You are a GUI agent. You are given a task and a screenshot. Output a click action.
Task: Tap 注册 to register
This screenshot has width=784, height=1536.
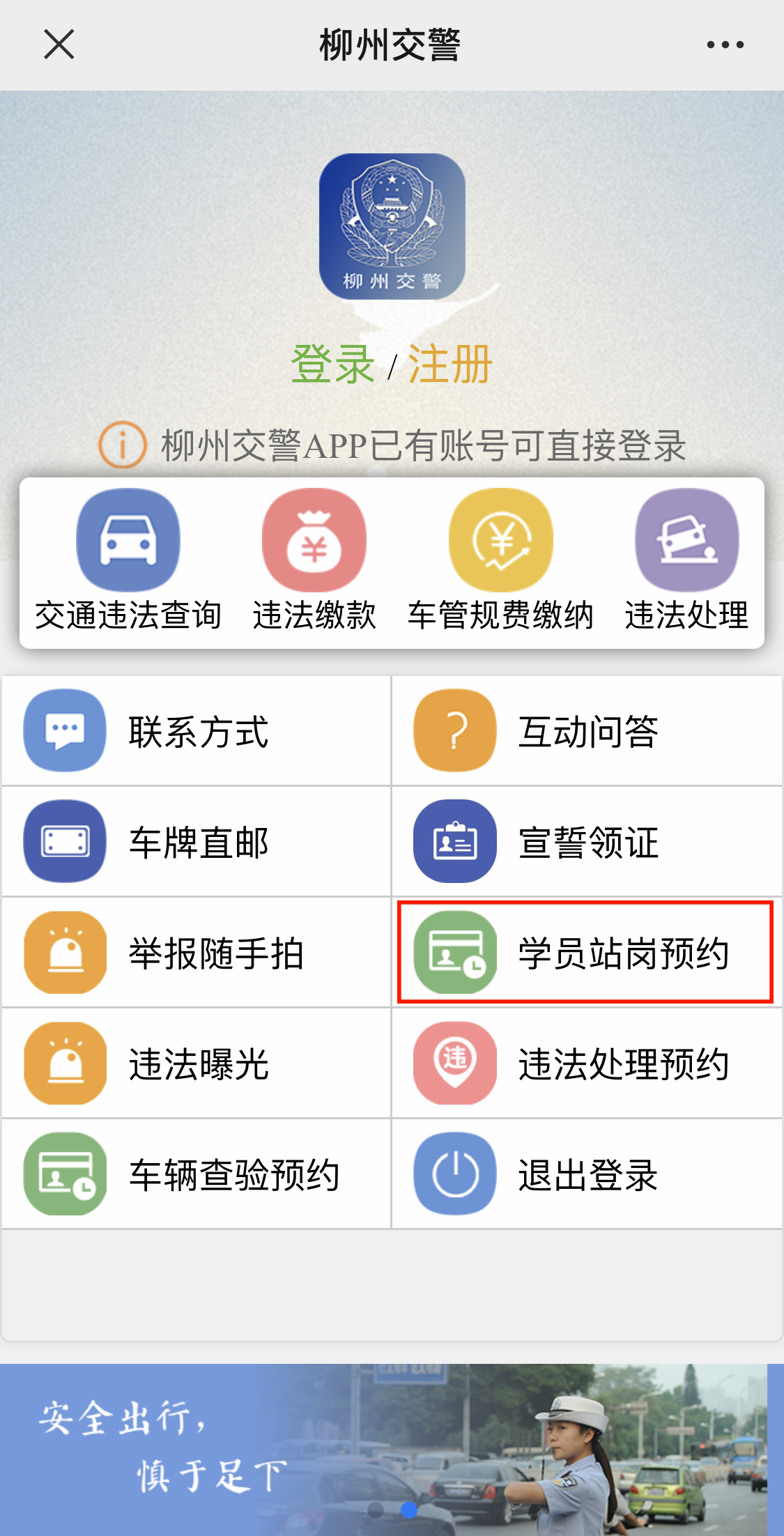tap(449, 364)
